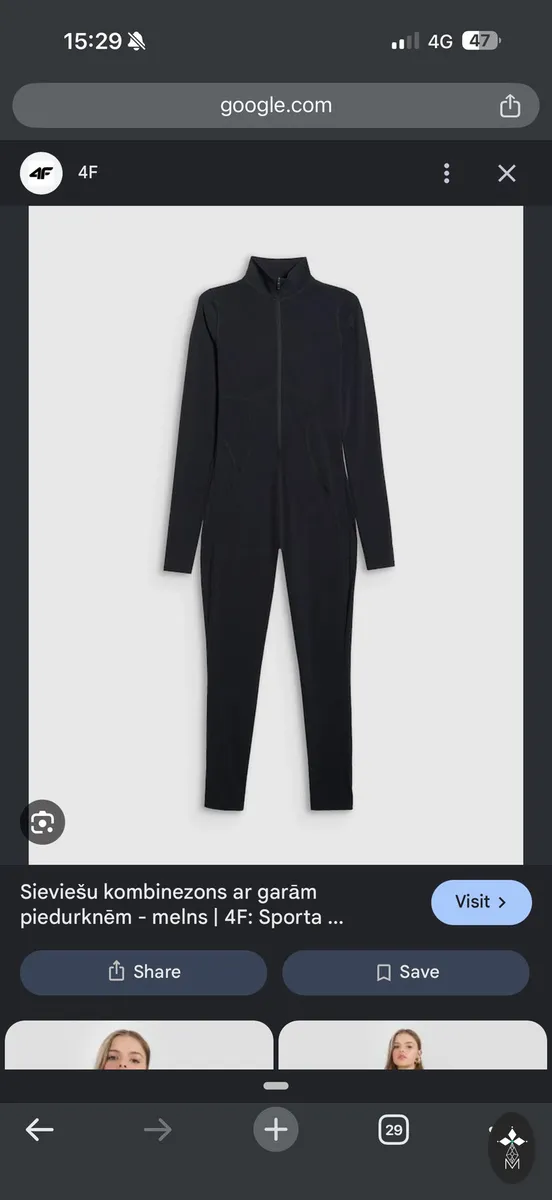Viewport: 552px width, 1200px height.
Task: Open the right related image thumbnail
Action: [x=412, y=1045]
